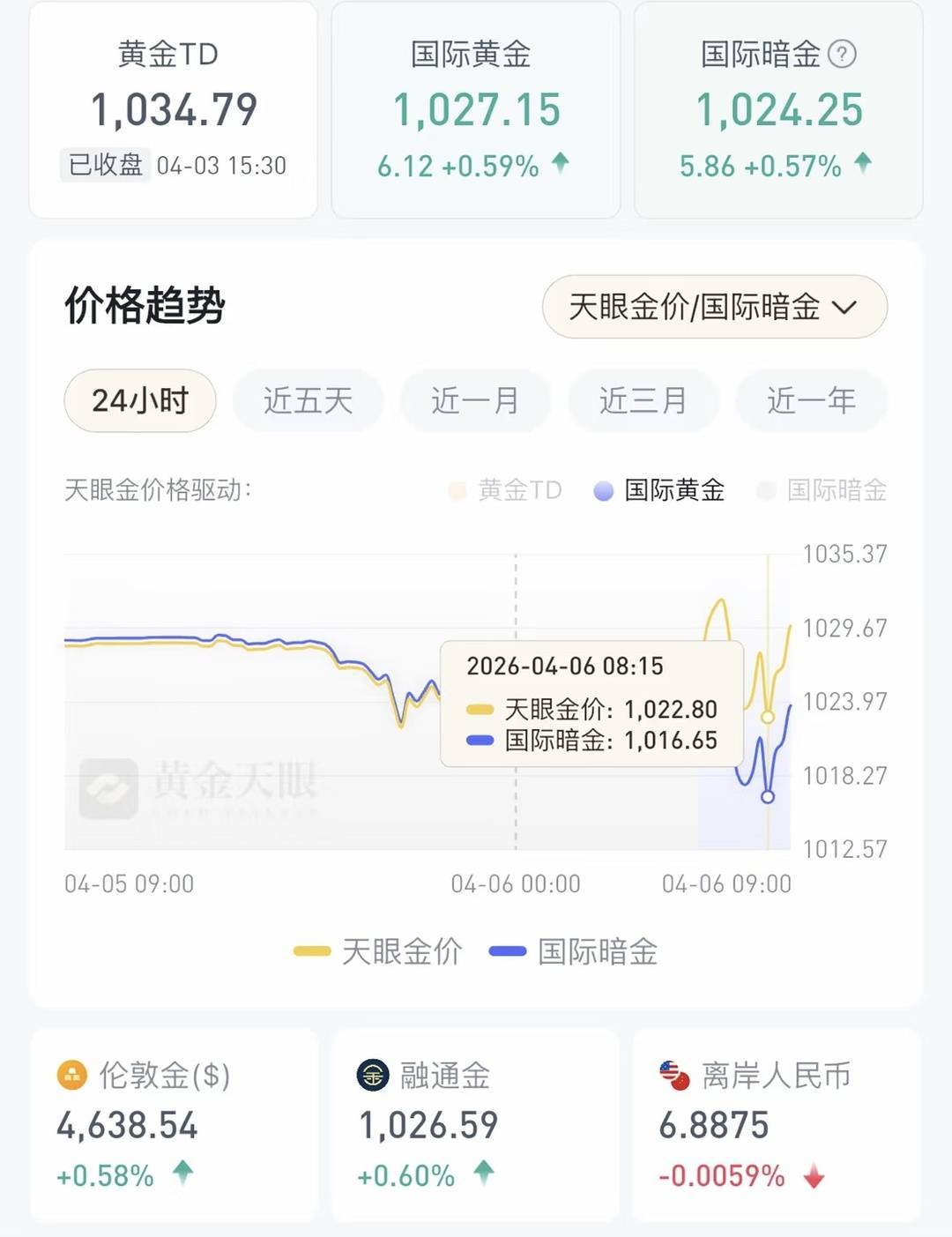Toggle the 黄金TD price driver
This screenshot has width=952, height=1237.
pos(506,490)
